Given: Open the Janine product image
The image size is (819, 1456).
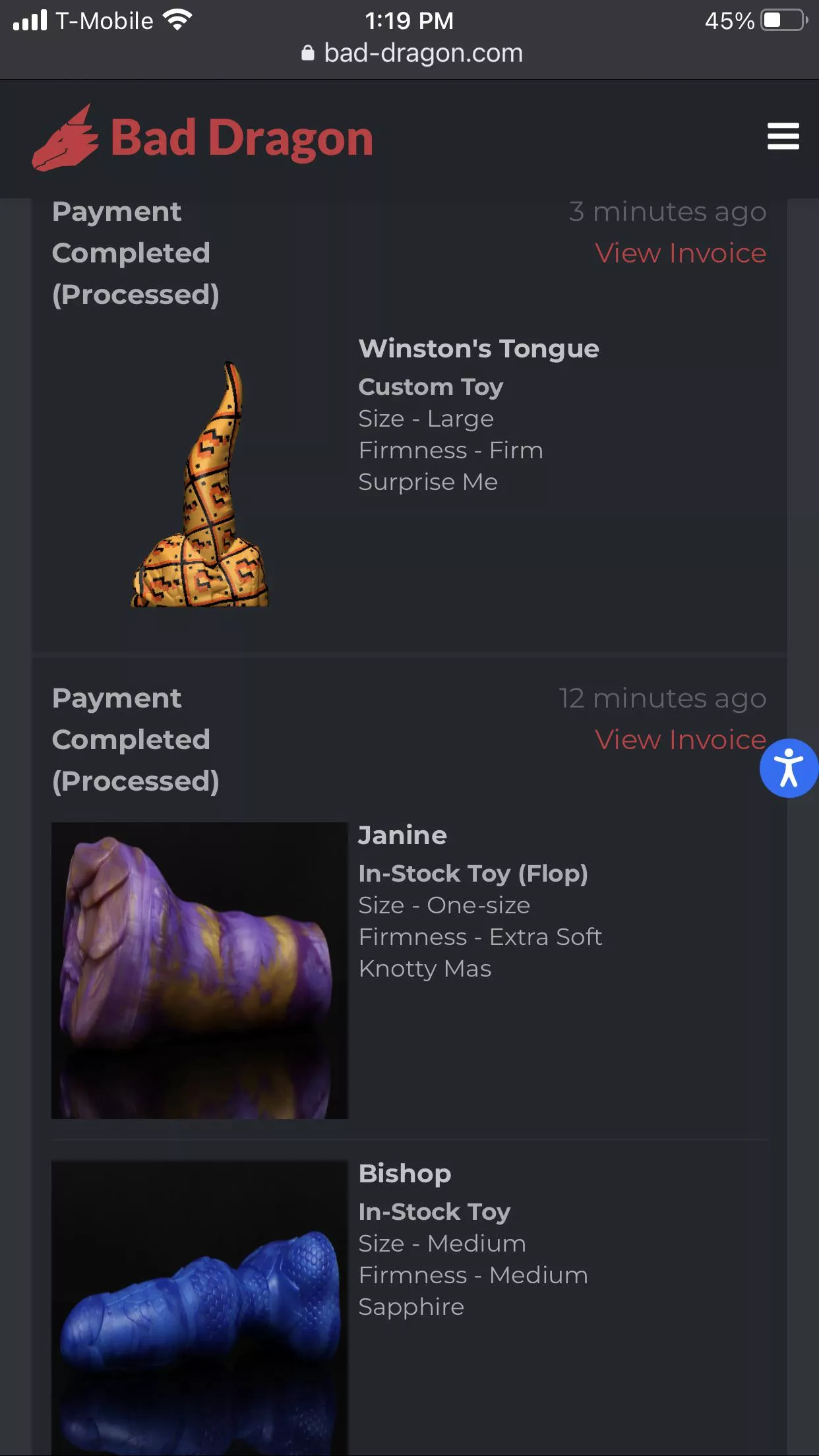Looking at the screenshot, I should [200, 970].
